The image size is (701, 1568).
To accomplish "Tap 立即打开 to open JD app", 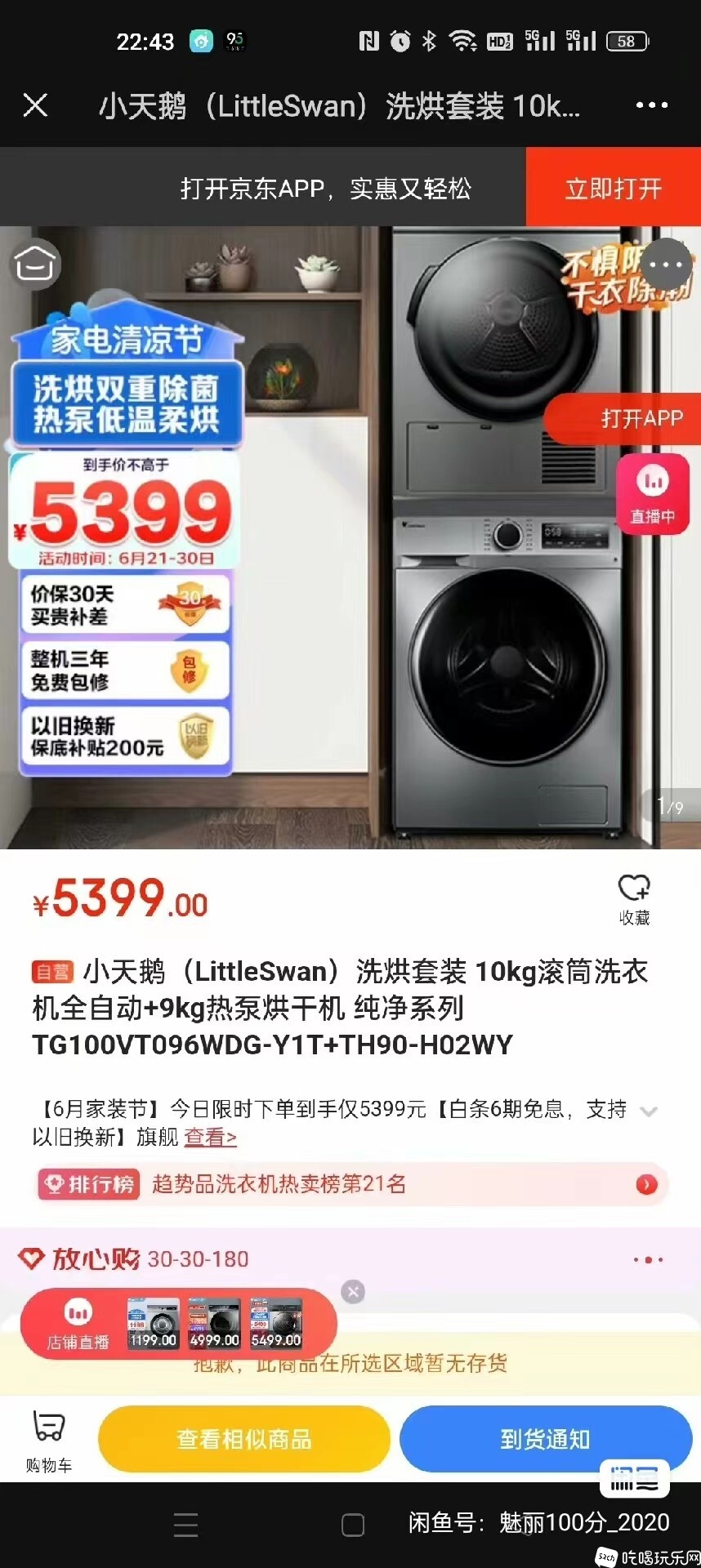I will click(613, 188).
